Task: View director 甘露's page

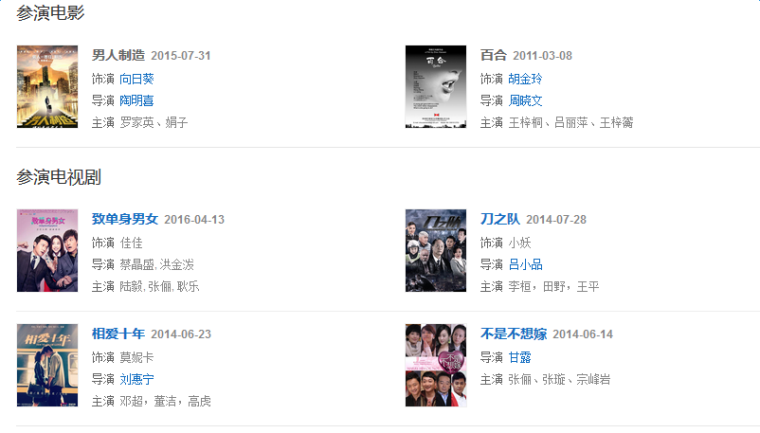Action: pyautogui.click(x=519, y=357)
